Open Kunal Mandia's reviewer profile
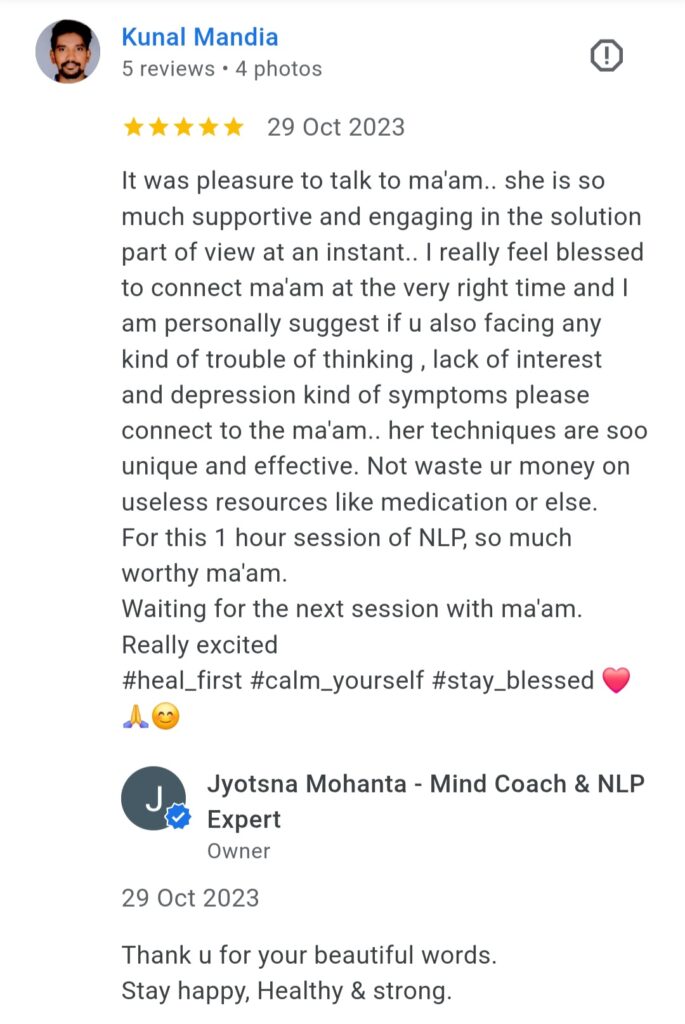The width and height of the screenshot is (685, 1024). click(200, 38)
